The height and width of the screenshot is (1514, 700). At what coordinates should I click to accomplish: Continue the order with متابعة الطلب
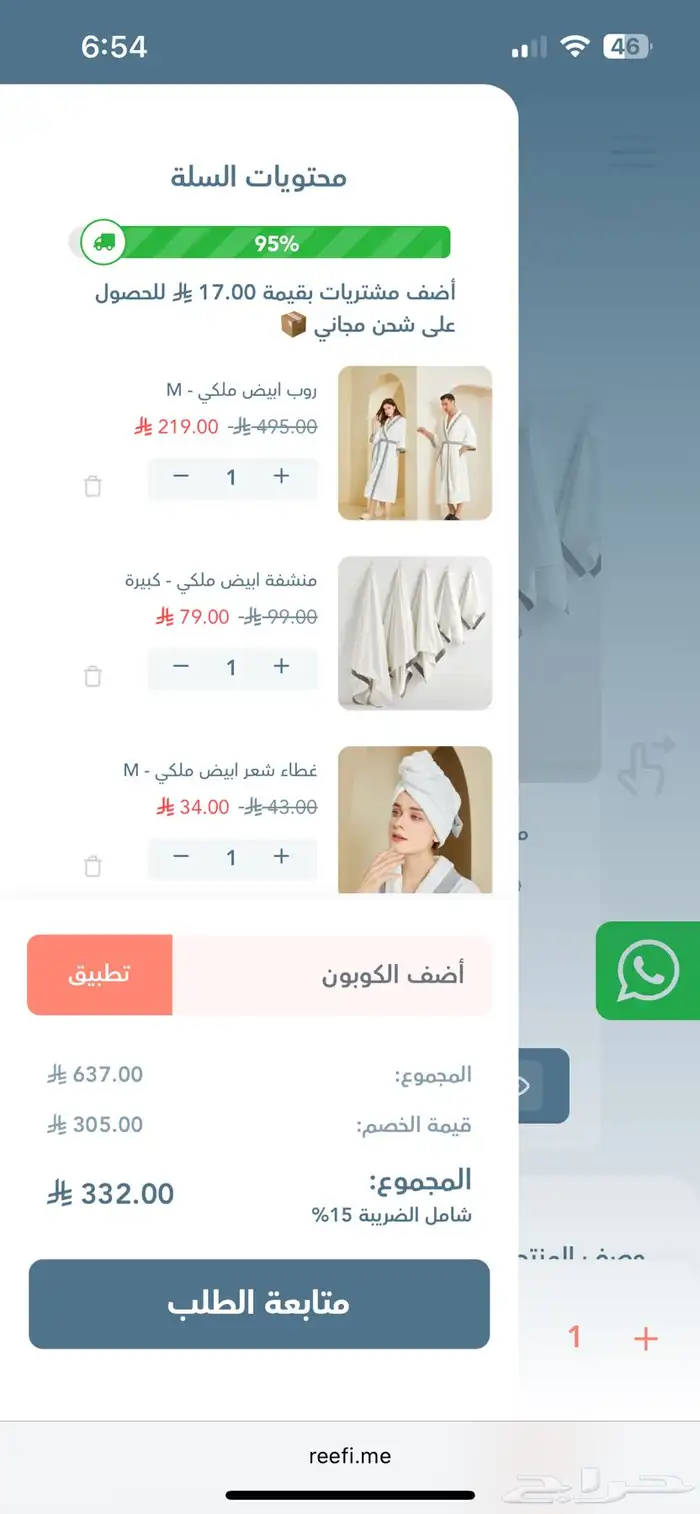259,1304
